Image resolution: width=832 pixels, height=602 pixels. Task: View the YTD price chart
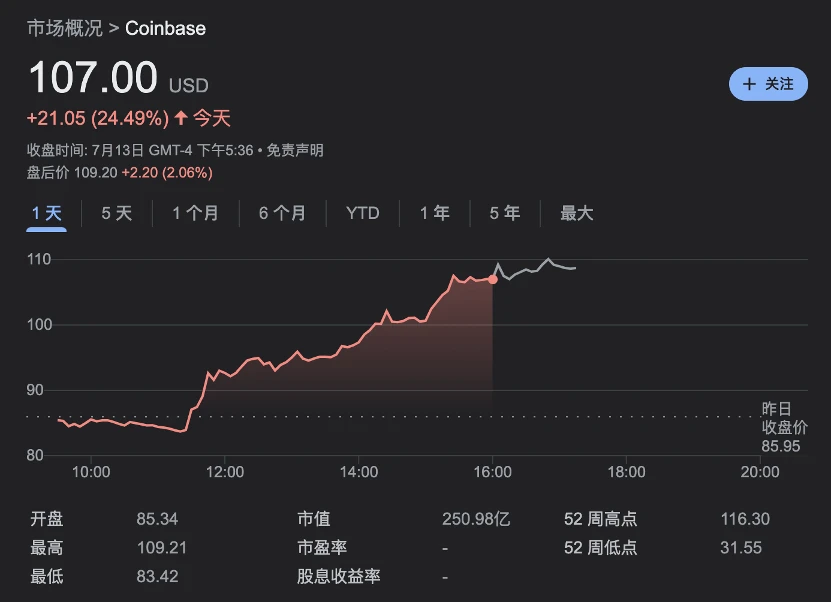362,213
